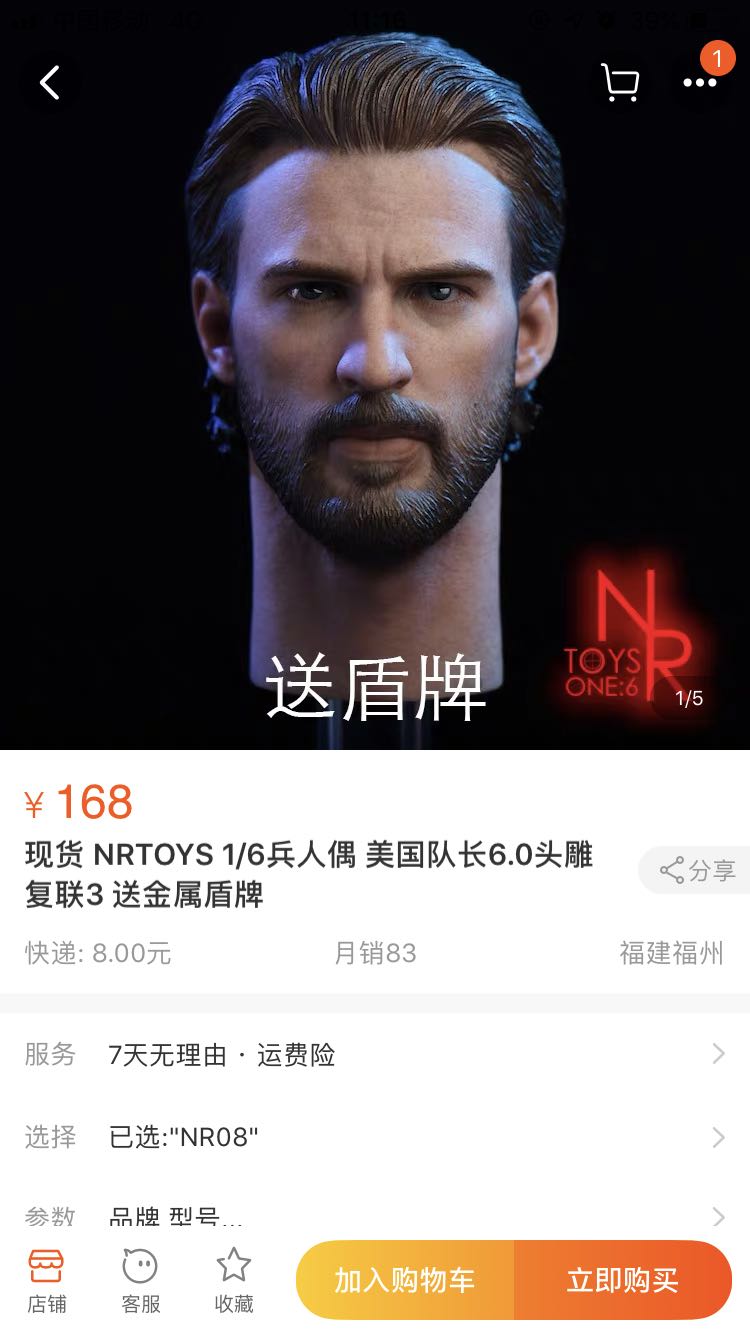Buy now with 立即购买
The image size is (750, 1334).
coord(622,1280)
